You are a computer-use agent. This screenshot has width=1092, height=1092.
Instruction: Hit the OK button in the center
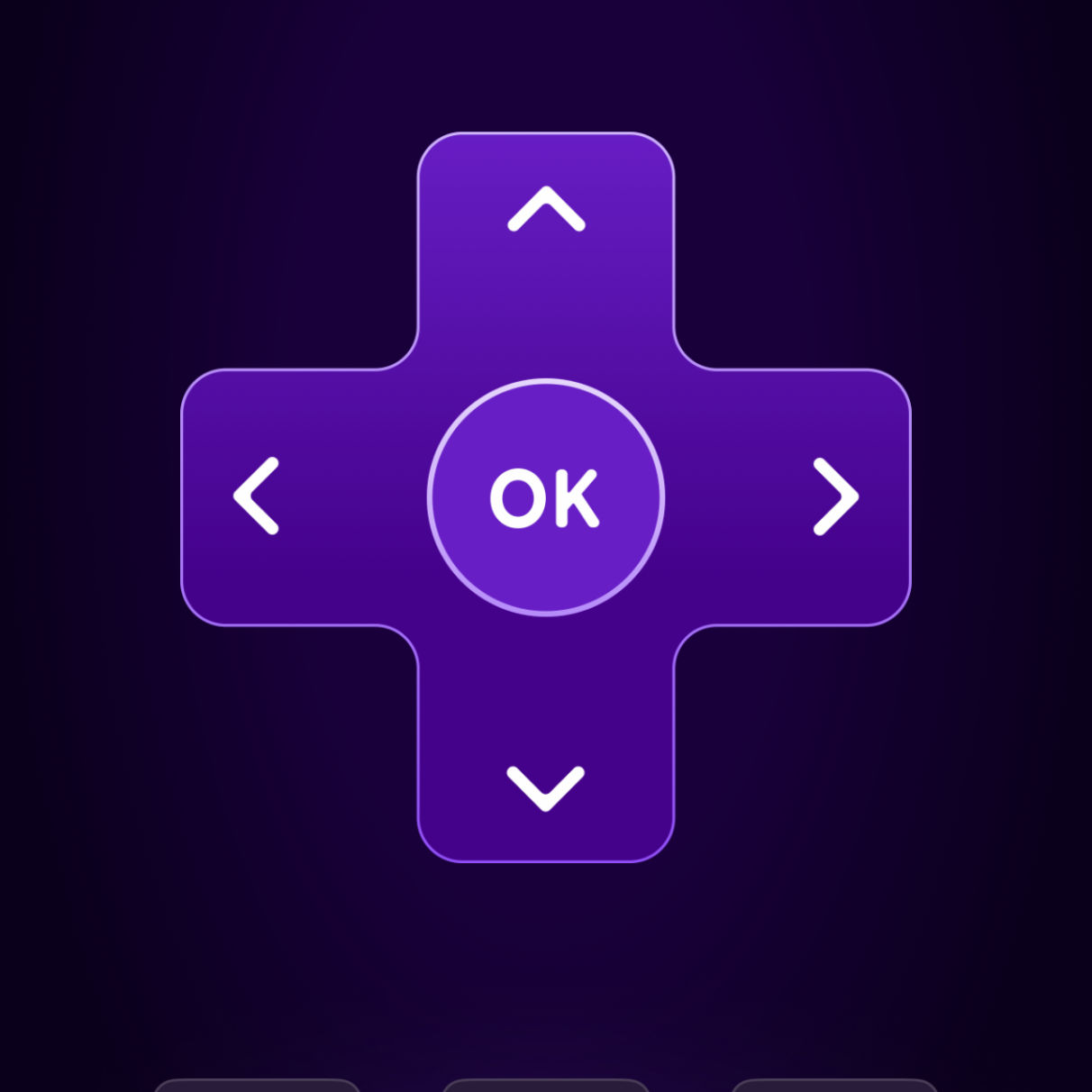(546, 497)
